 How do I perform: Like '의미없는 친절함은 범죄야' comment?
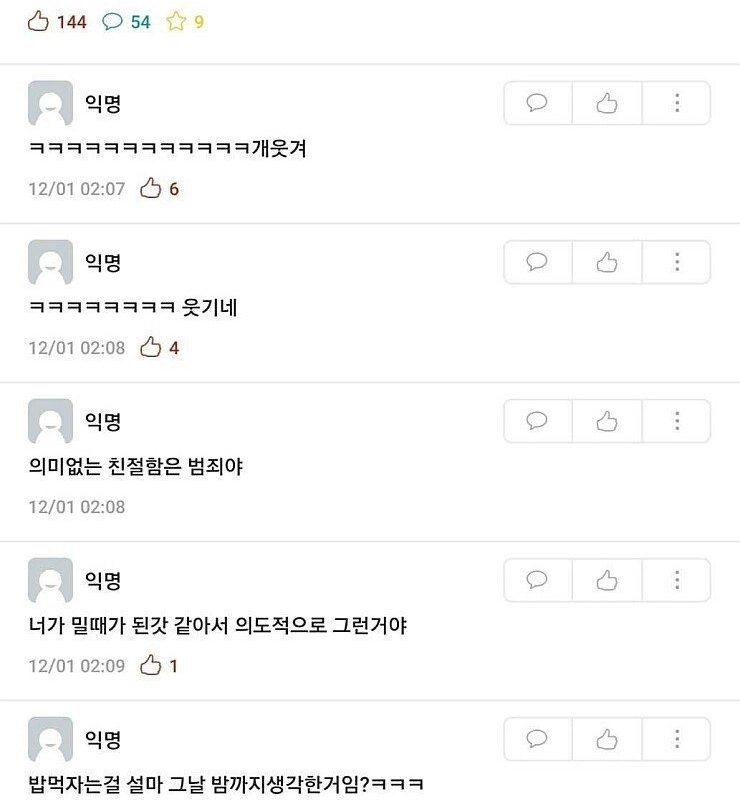pyautogui.click(x=607, y=421)
